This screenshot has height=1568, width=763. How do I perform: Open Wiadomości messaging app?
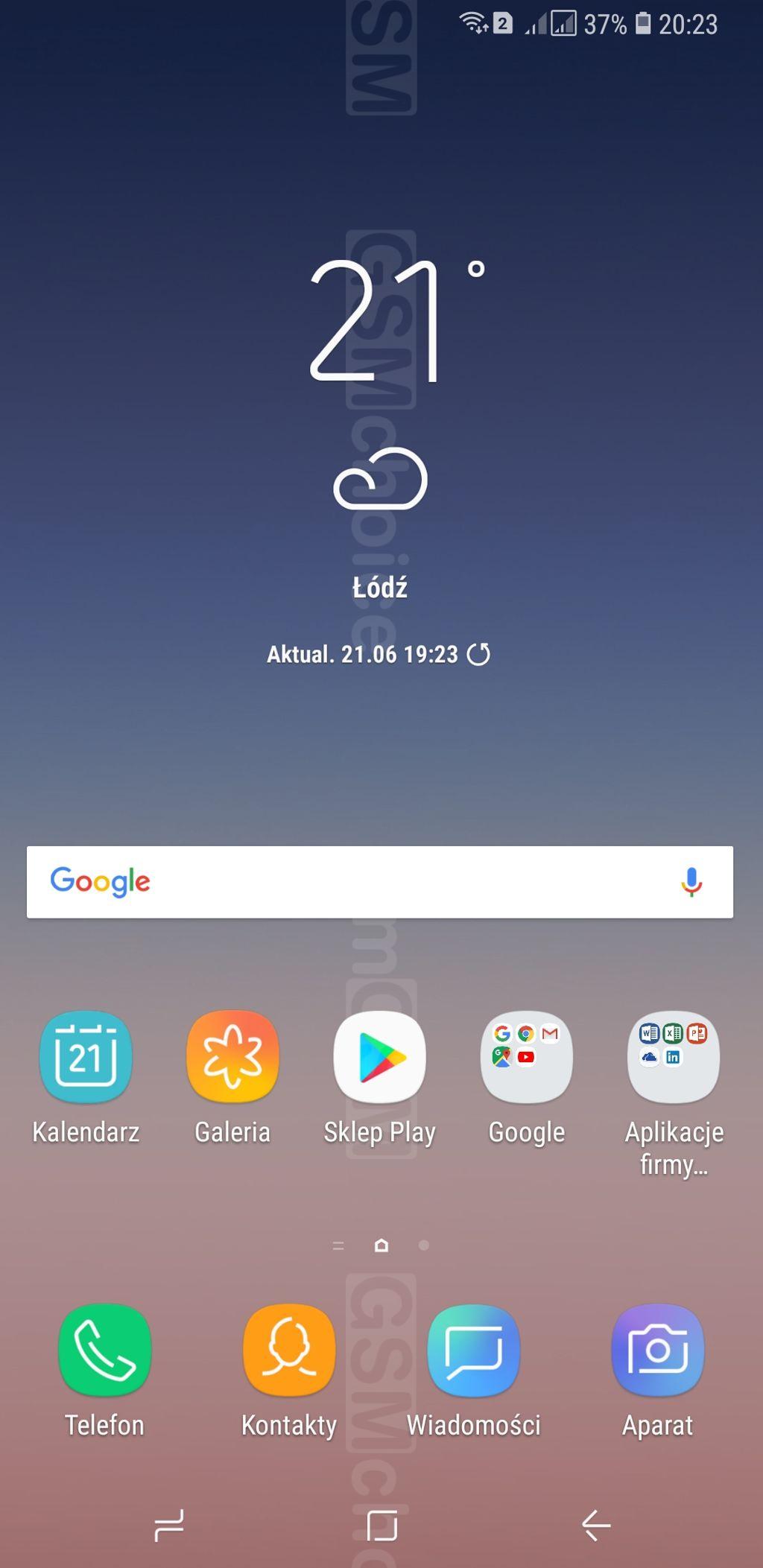pyautogui.click(x=473, y=1350)
